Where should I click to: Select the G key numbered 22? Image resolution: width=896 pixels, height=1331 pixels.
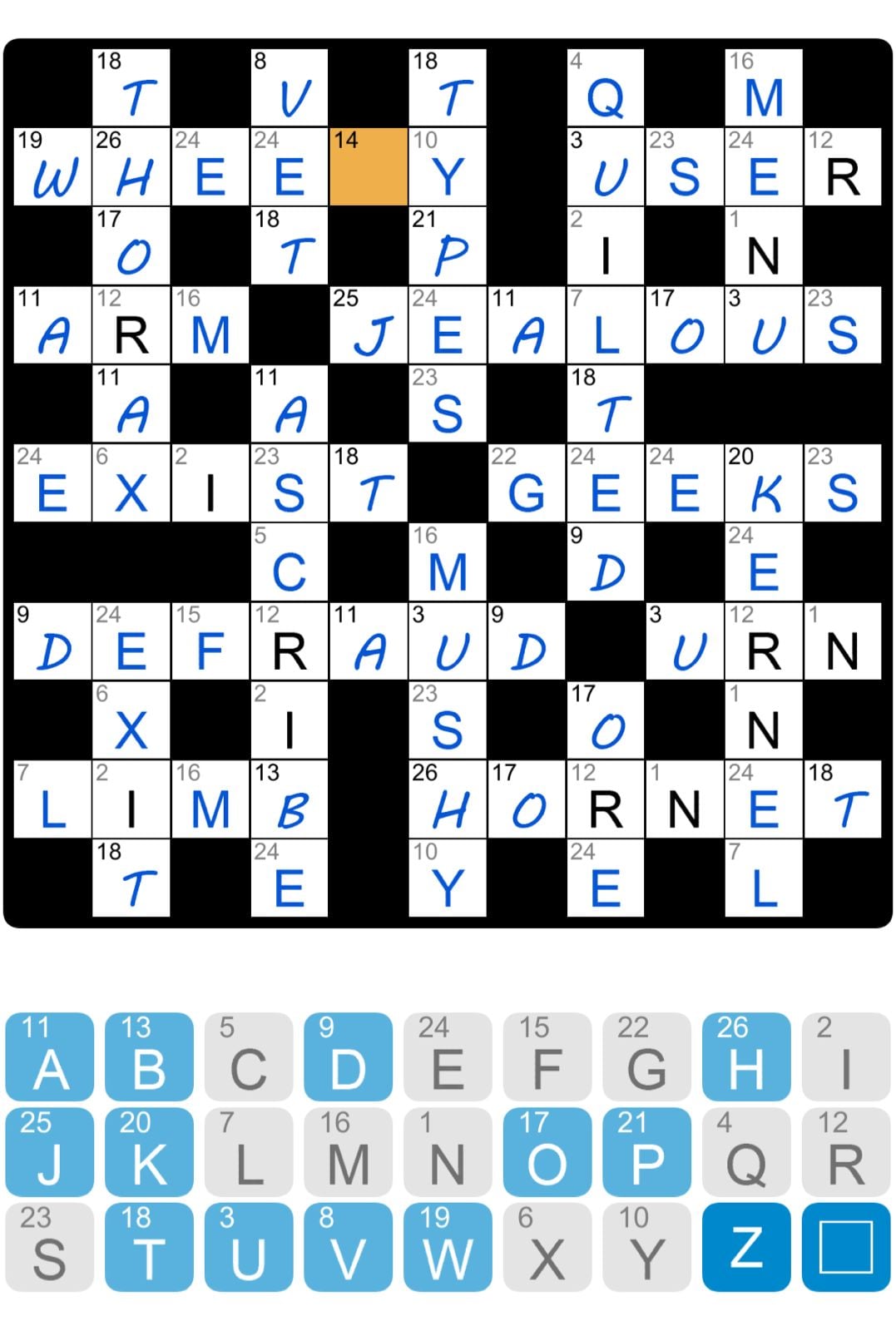coord(646,1056)
